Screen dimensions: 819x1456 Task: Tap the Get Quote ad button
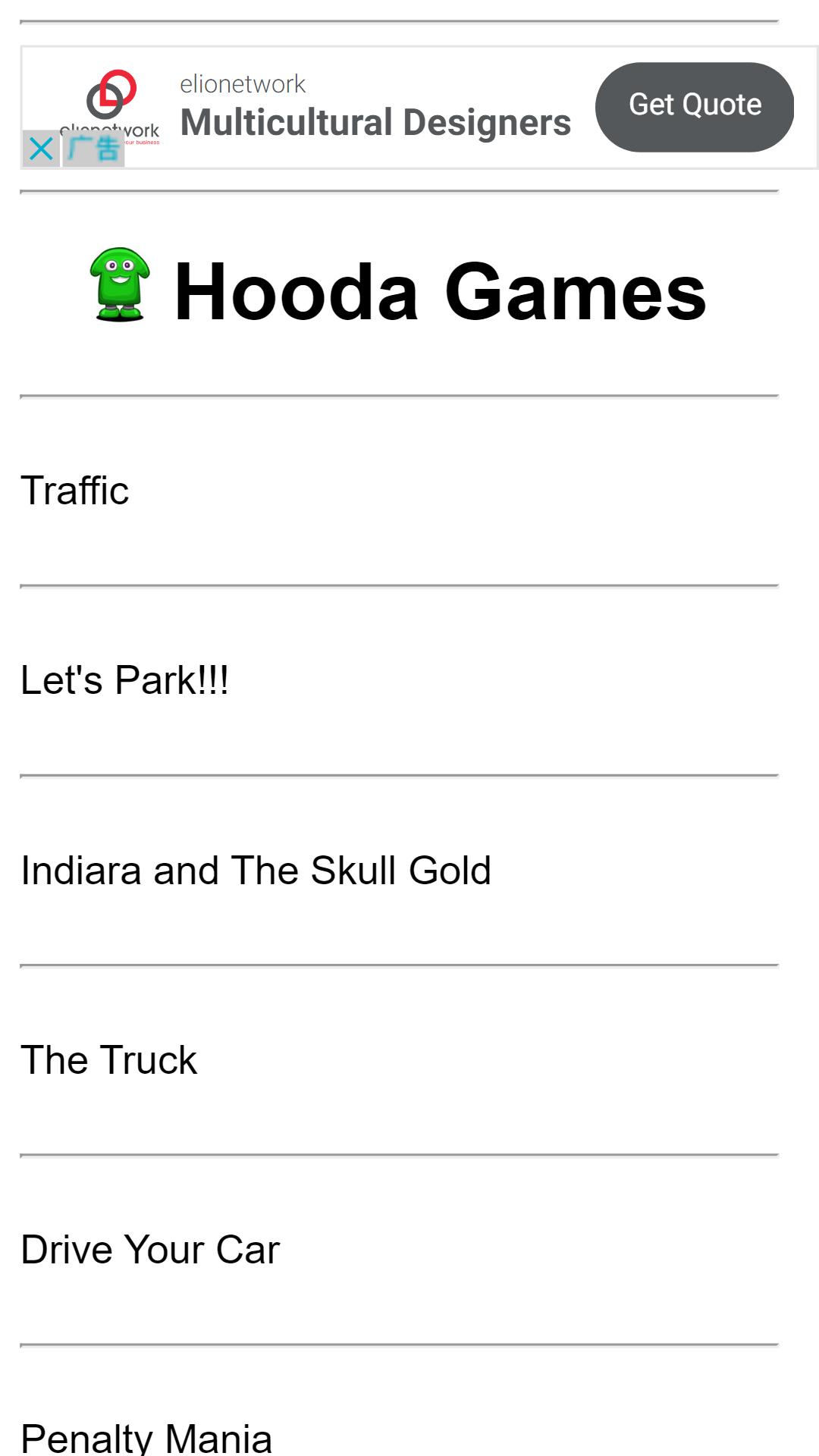pos(695,107)
